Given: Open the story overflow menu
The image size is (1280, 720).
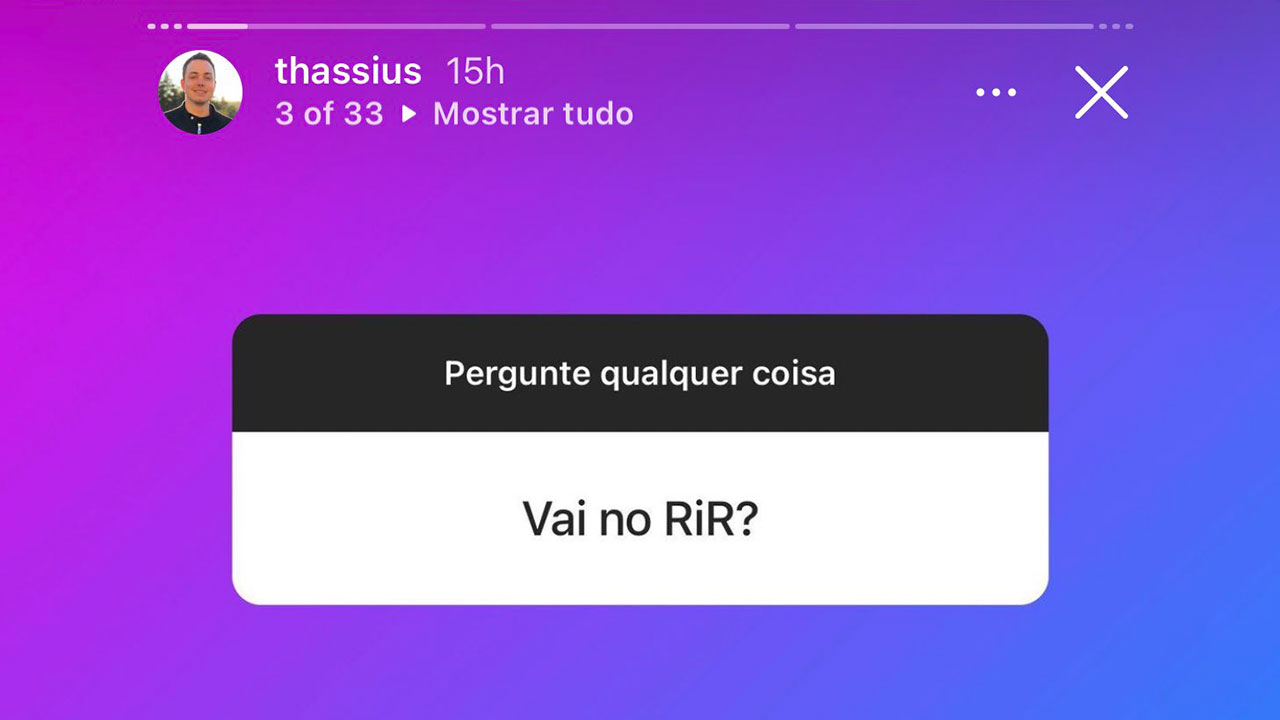Looking at the screenshot, I should tap(995, 92).
